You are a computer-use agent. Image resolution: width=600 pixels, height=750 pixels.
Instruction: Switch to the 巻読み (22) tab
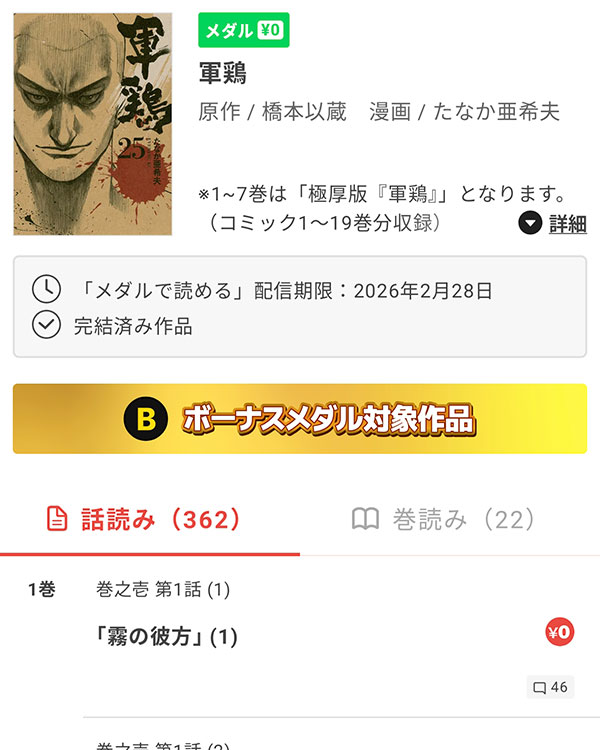pyautogui.click(x=444, y=519)
